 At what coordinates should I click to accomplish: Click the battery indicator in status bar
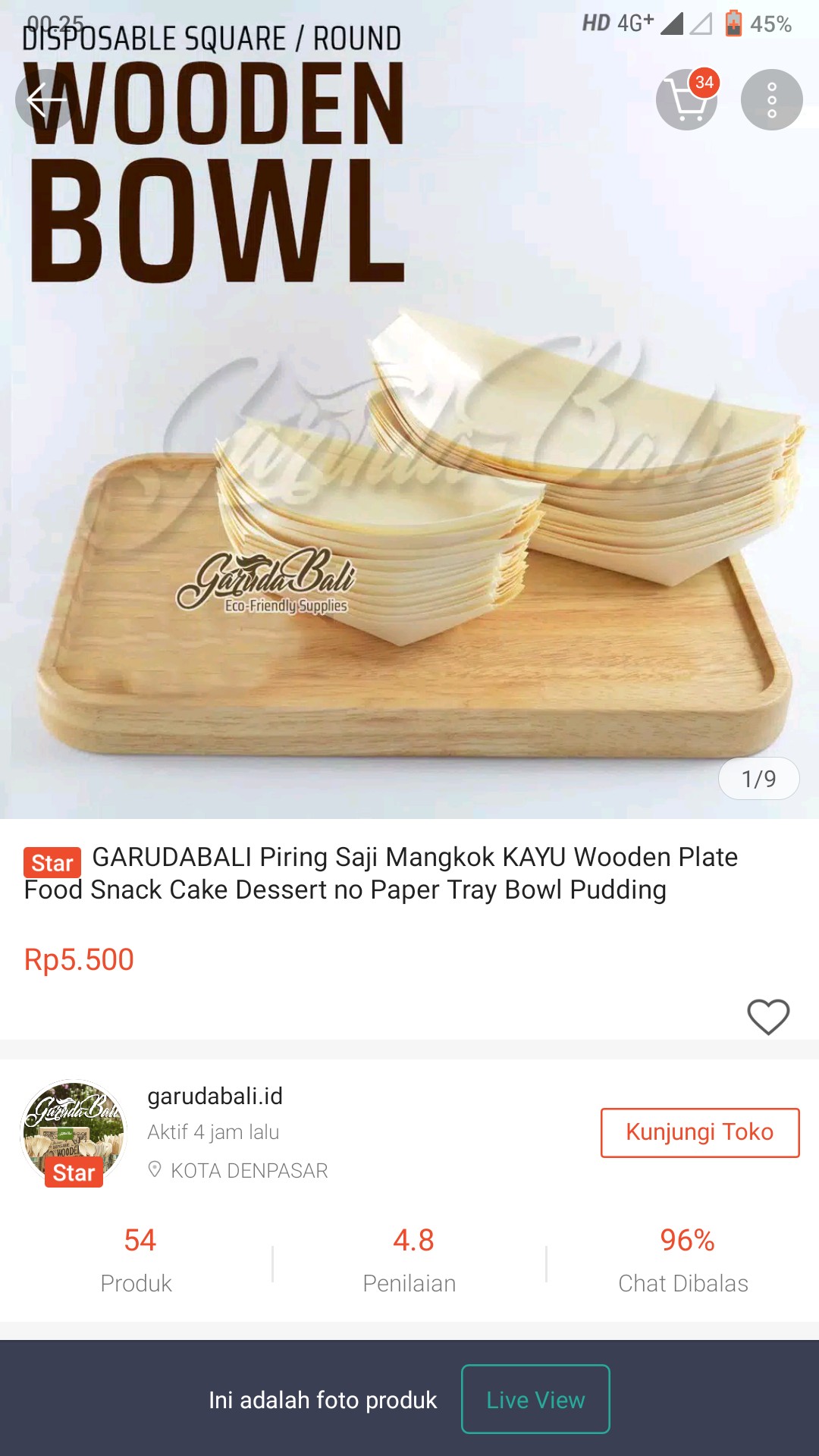[730, 24]
